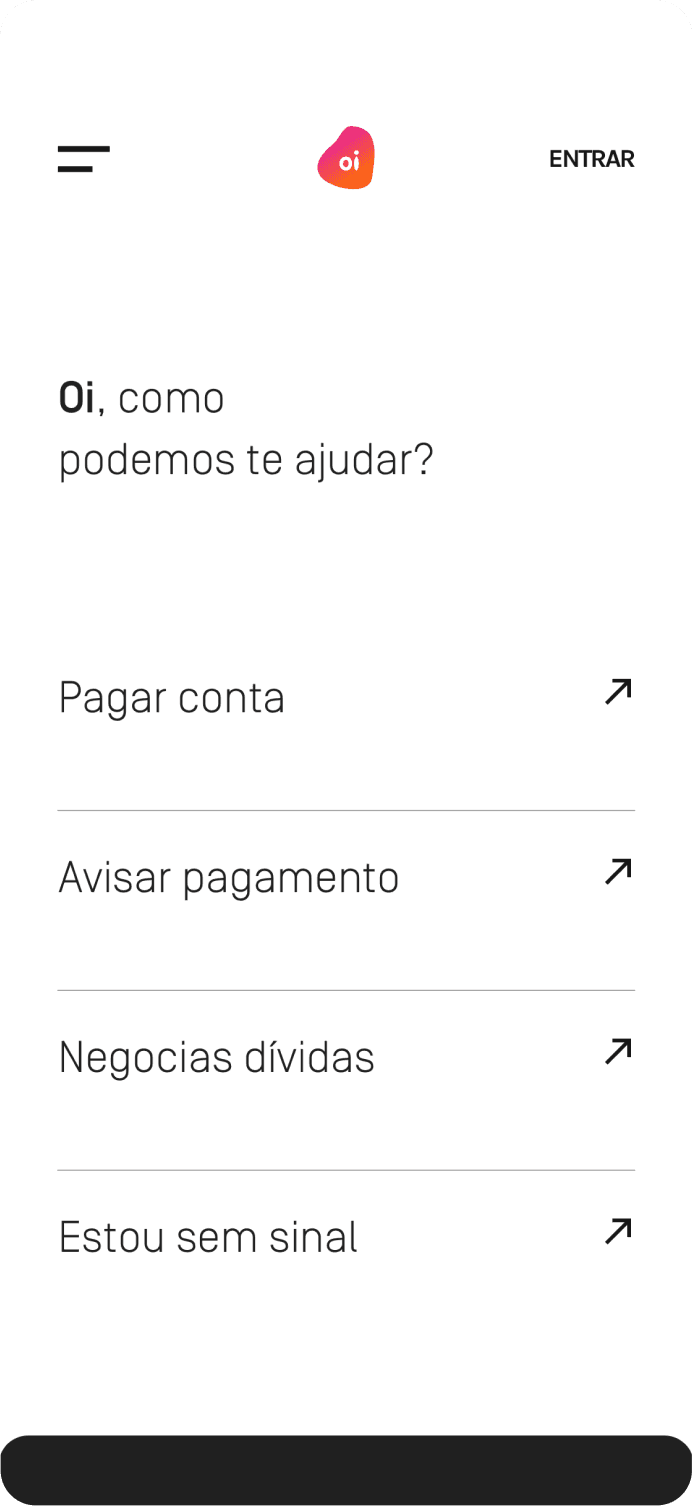Tap the ENTRAR login button
Viewport: 693px width, 1506px height.
[591, 159]
